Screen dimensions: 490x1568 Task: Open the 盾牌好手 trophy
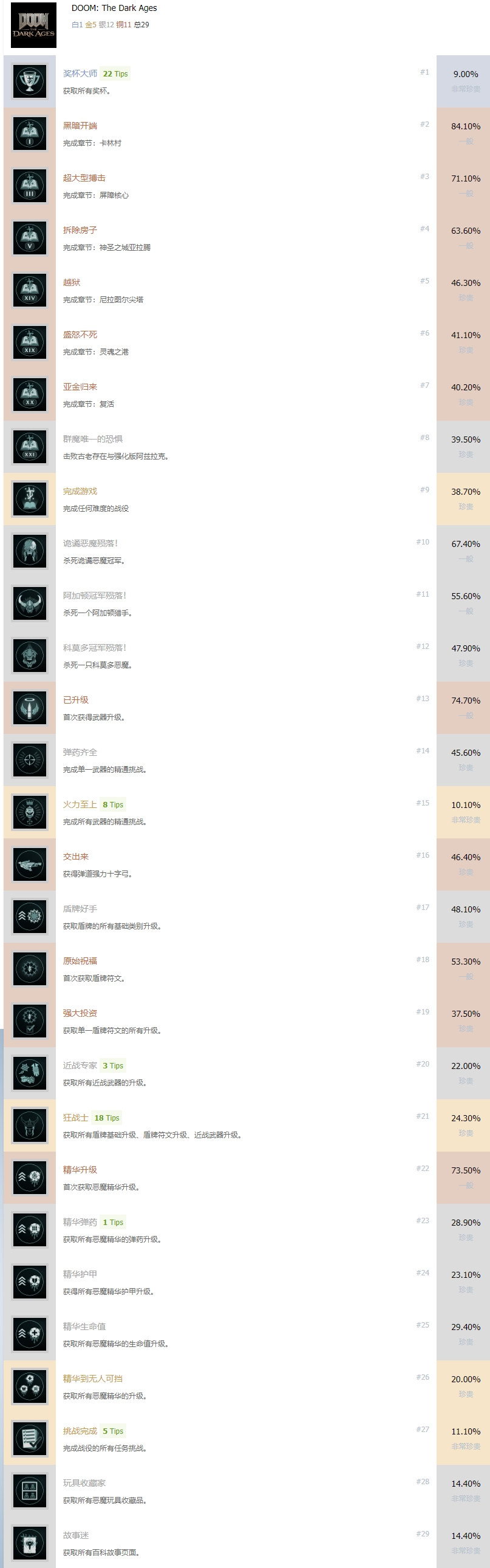(x=80, y=909)
